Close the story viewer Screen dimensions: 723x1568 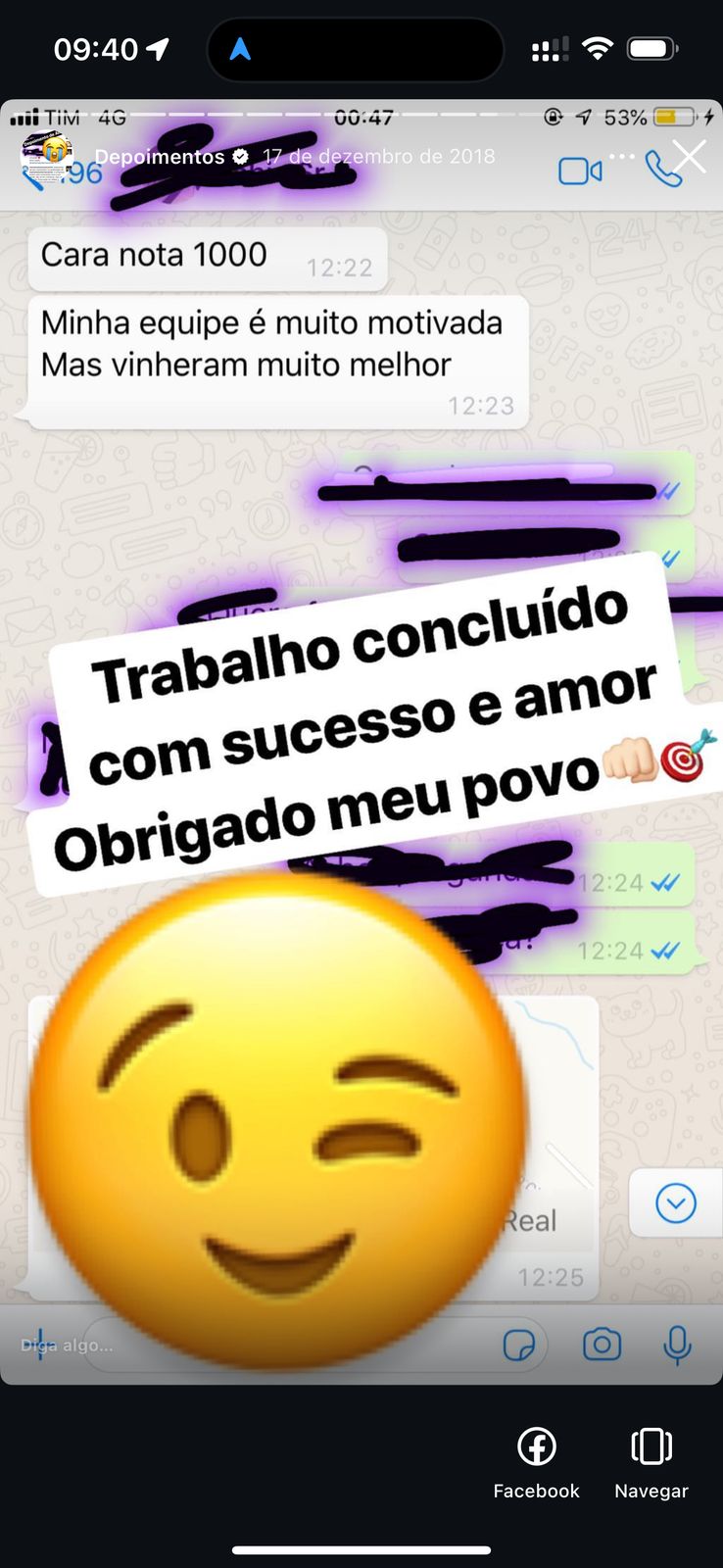689,156
